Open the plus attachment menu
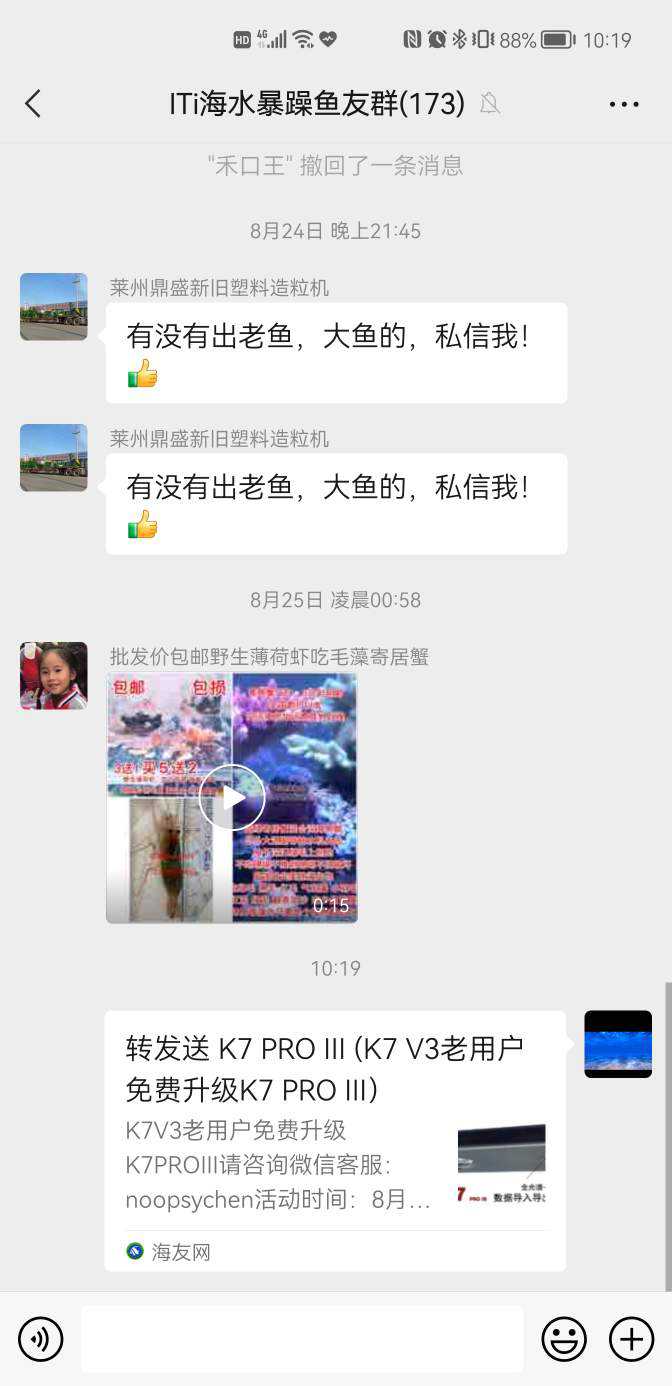This screenshot has width=672, height=1386. tap(631, 1339)
